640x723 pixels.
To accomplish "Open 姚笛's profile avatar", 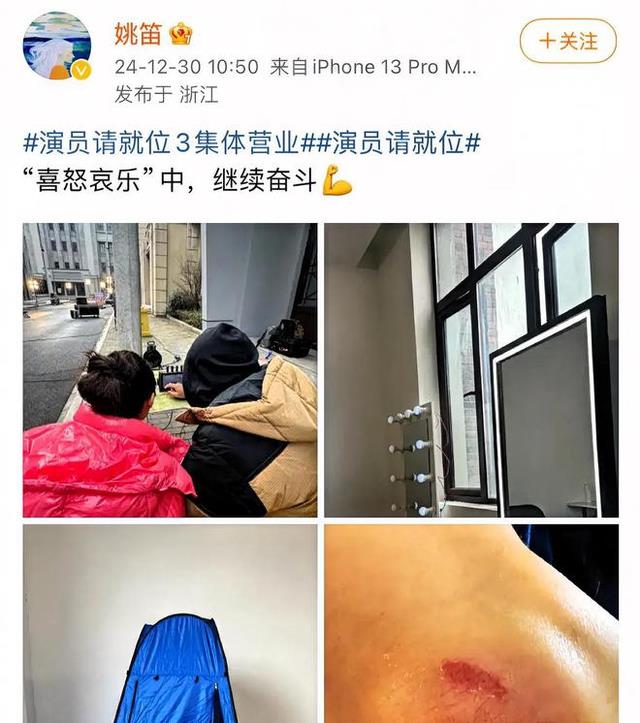I will coord(57,47).
